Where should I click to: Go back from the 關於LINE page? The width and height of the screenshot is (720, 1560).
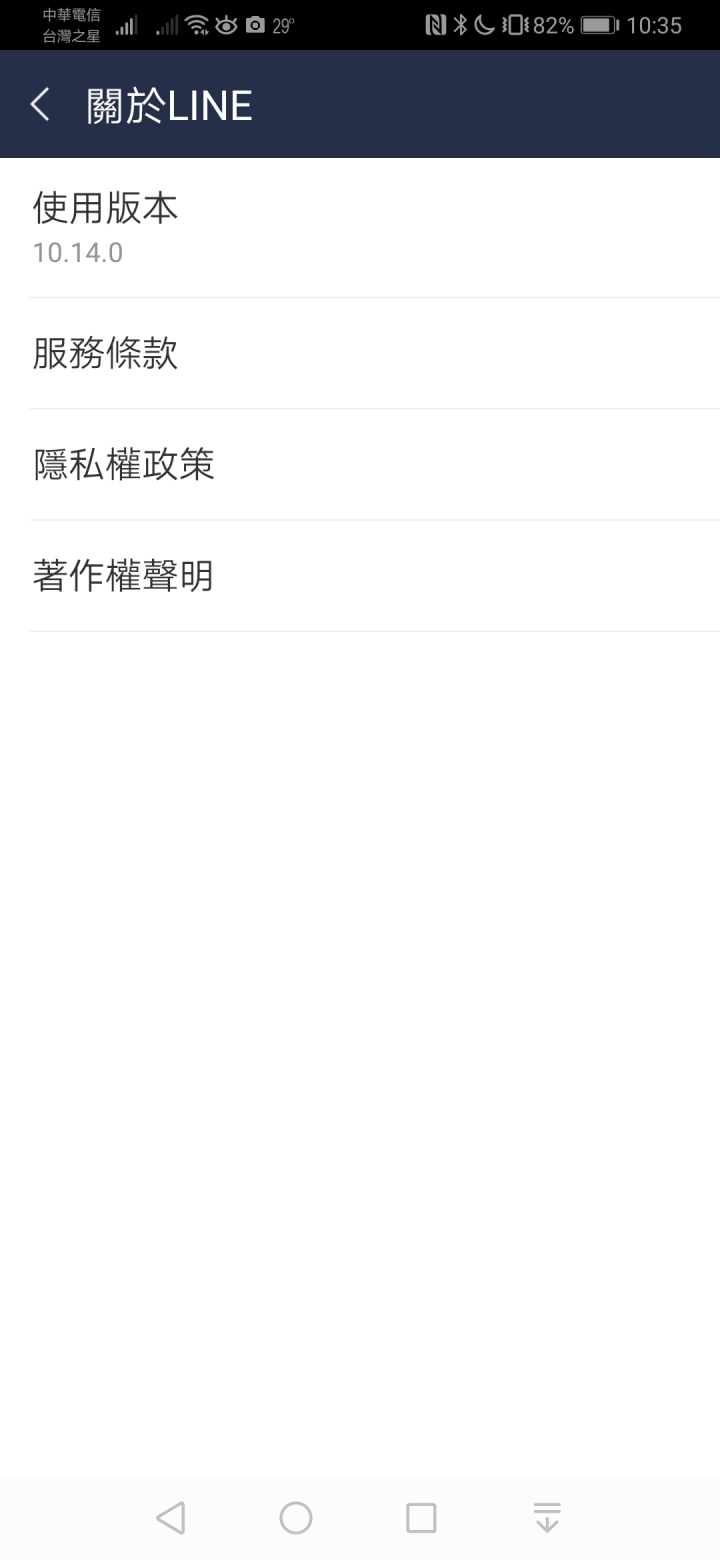click(40, 105)
